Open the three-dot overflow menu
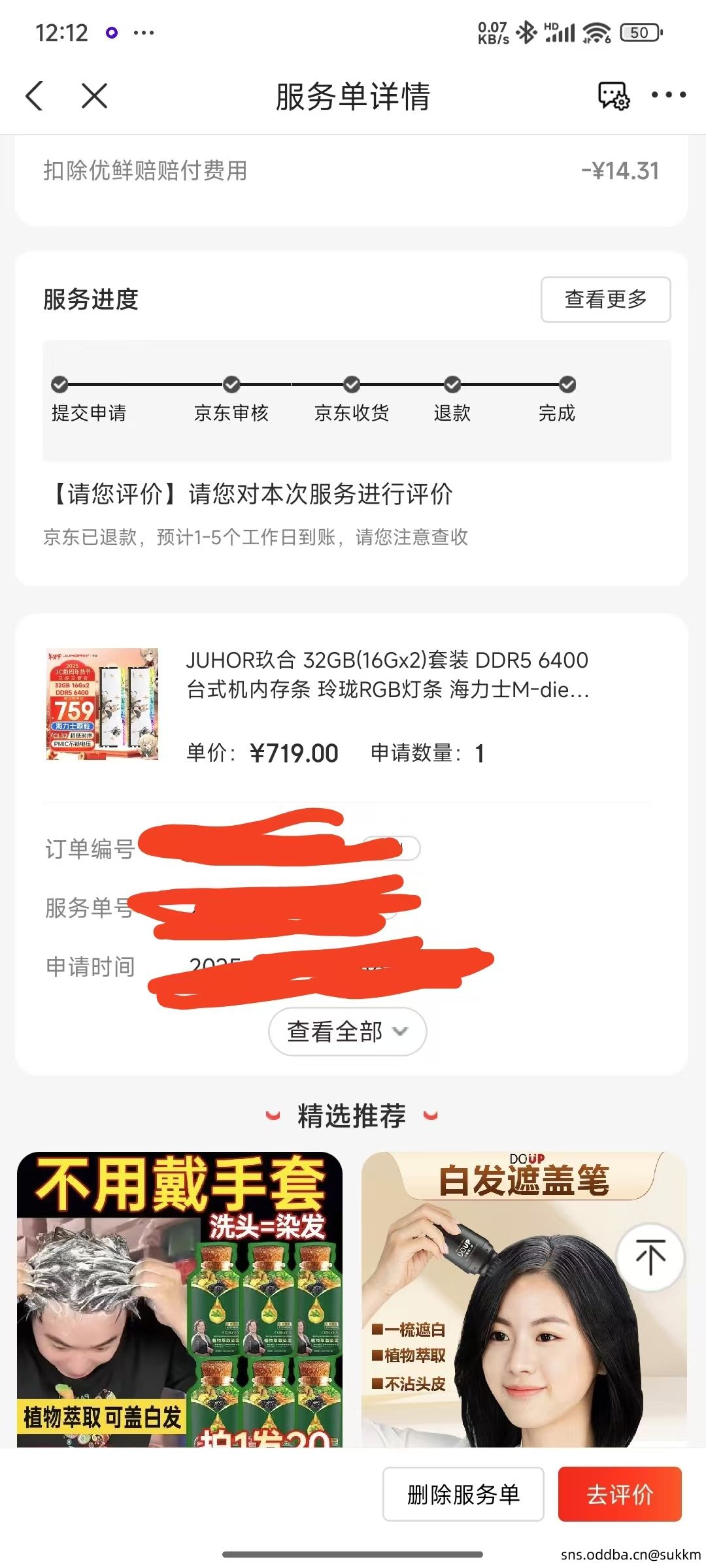The image size is (706, 1568). (x=669, y=95)
